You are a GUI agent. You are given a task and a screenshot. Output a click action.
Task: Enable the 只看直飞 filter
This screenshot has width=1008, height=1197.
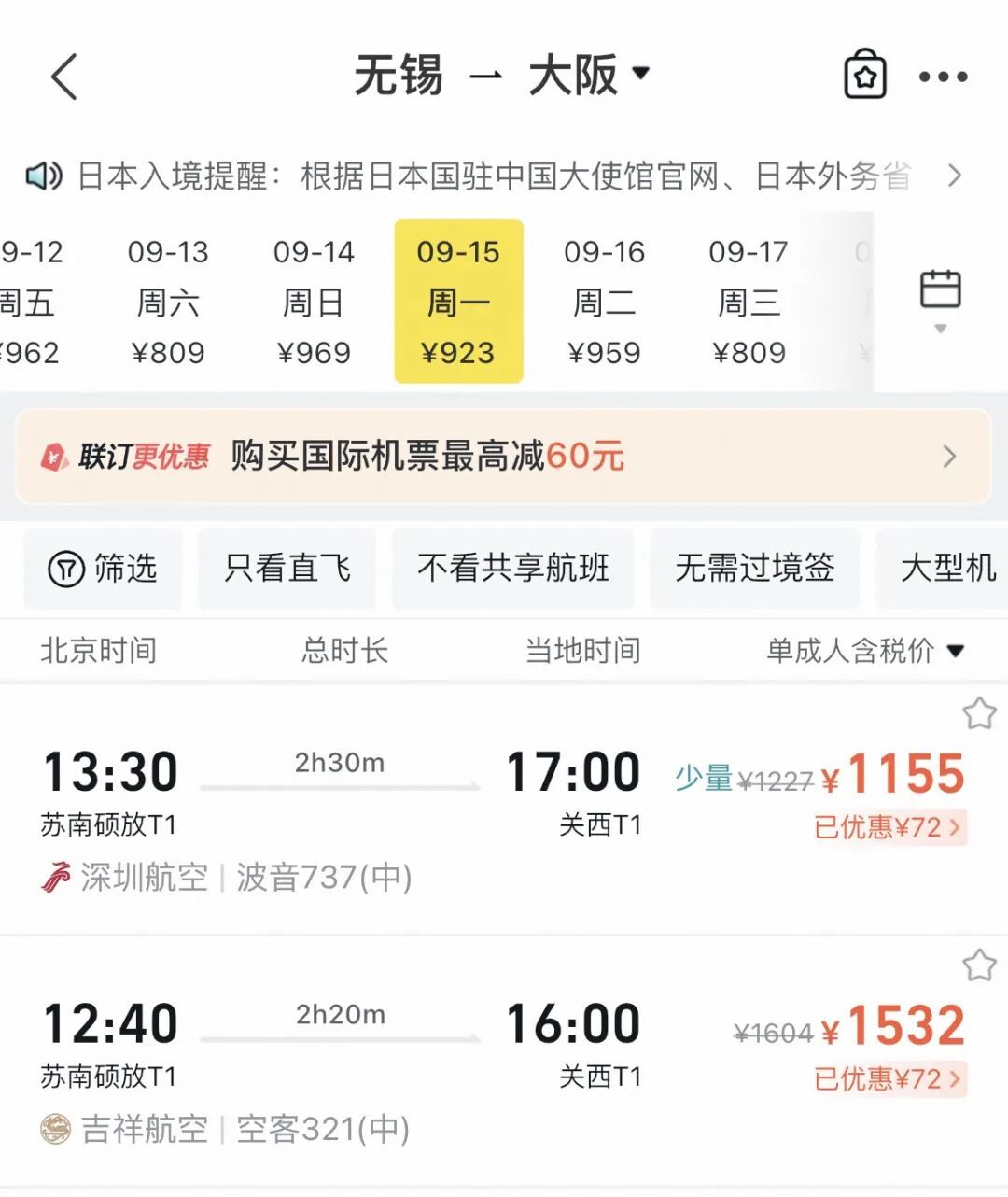point(287,570)
